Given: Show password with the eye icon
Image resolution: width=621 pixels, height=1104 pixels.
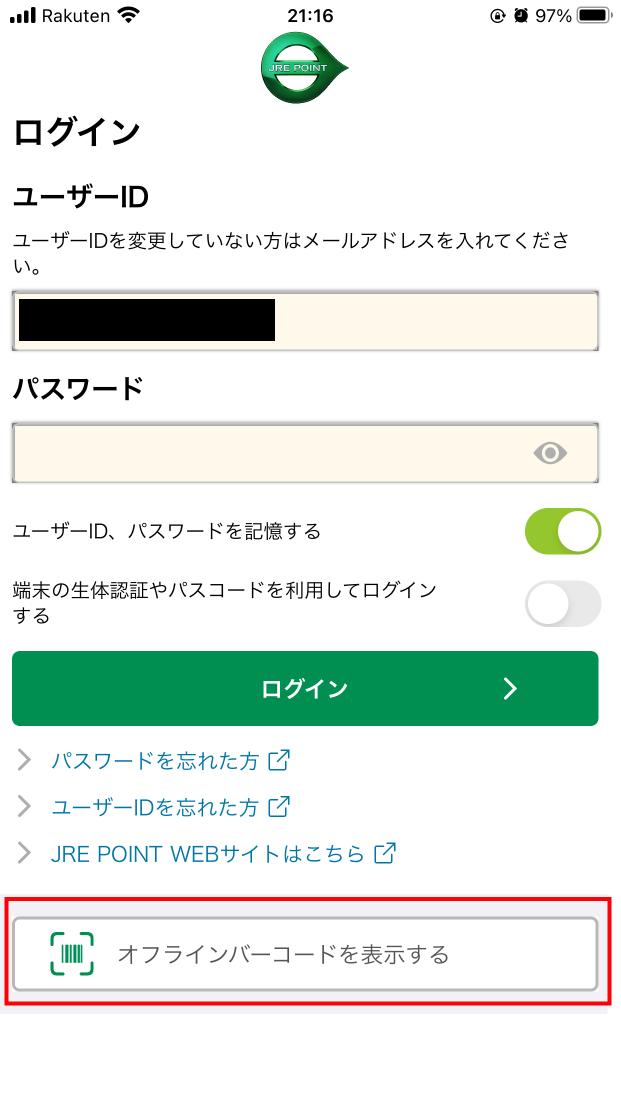Looking at the screenshot, I should point(550,453).
